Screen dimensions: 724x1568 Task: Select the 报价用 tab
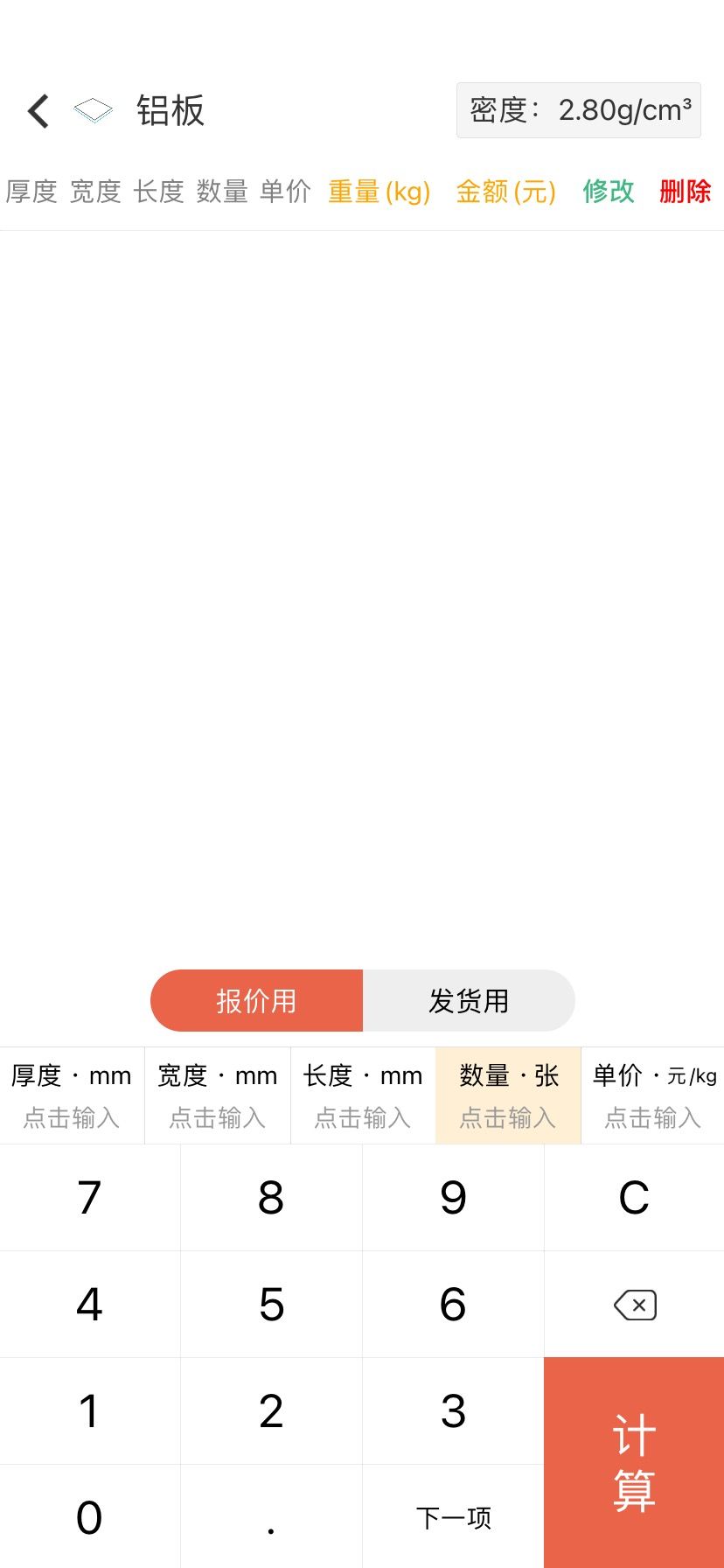[x=256, y=1000]
